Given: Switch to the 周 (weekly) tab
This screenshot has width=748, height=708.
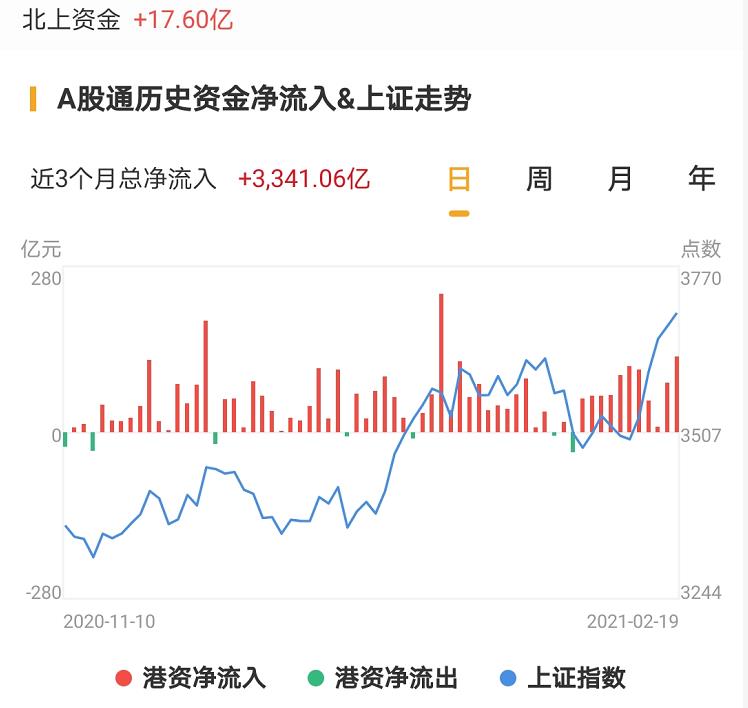Looking at the screenshot, I should coord(539,180).
